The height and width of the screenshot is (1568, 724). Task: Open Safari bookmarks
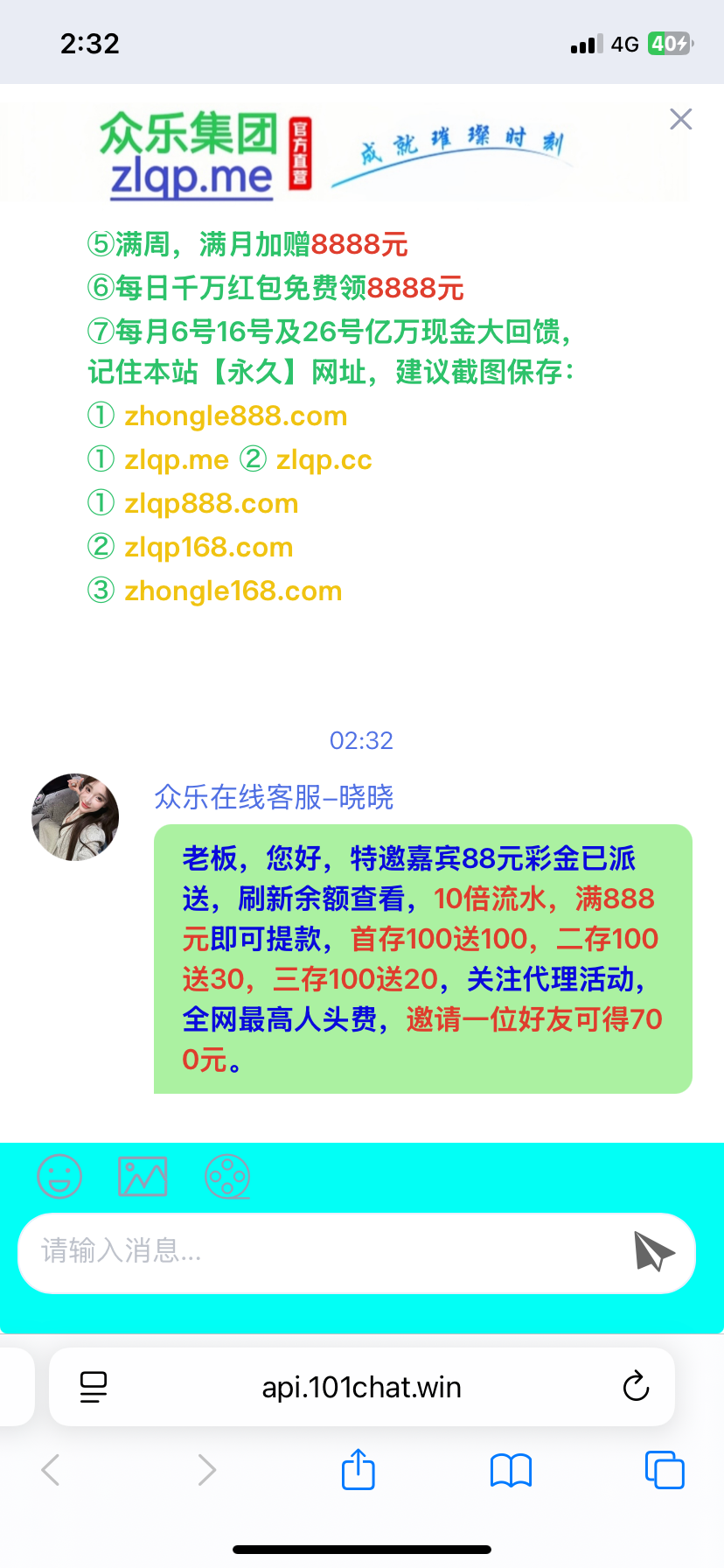click(511, 1470)
